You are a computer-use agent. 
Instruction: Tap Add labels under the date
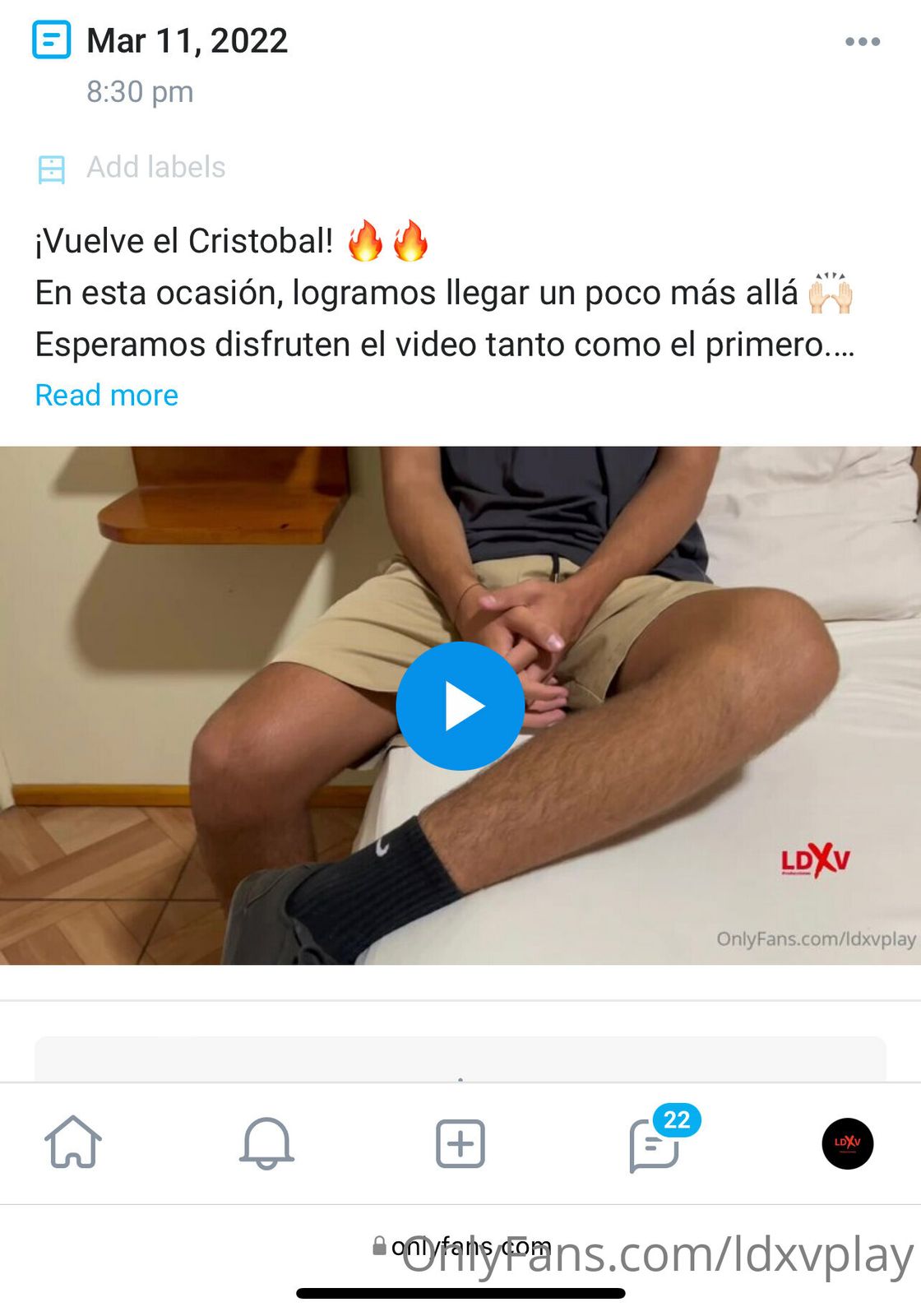coord(155,168)
